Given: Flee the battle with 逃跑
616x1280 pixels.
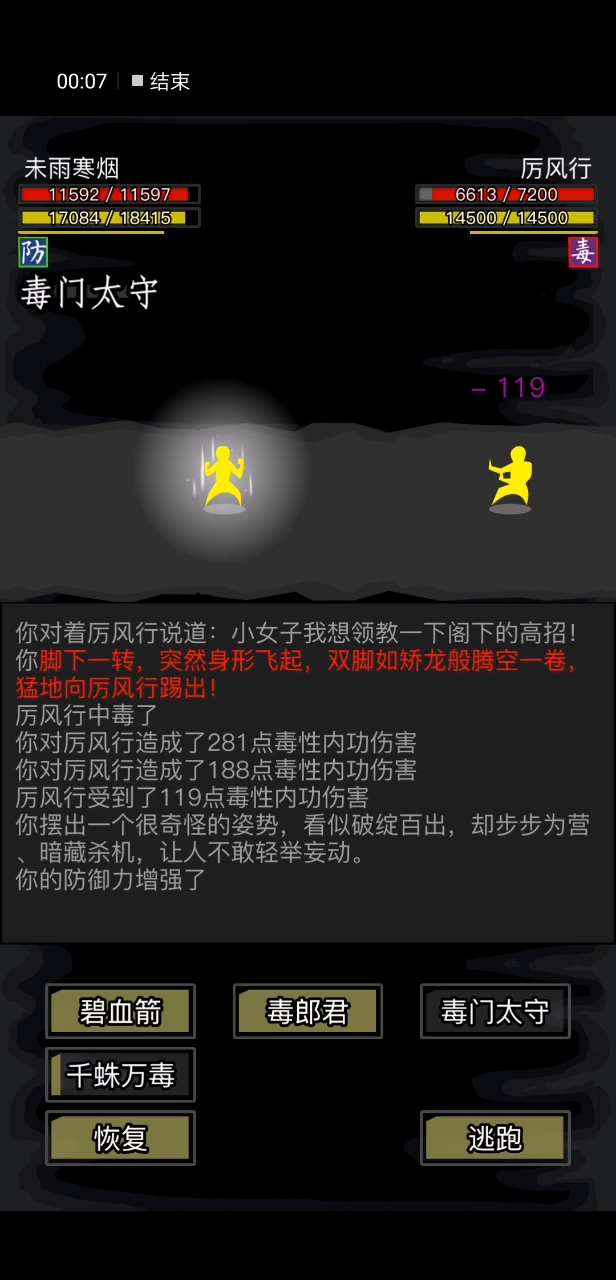Looking at the screenshot, I should tap(495, 1138).
